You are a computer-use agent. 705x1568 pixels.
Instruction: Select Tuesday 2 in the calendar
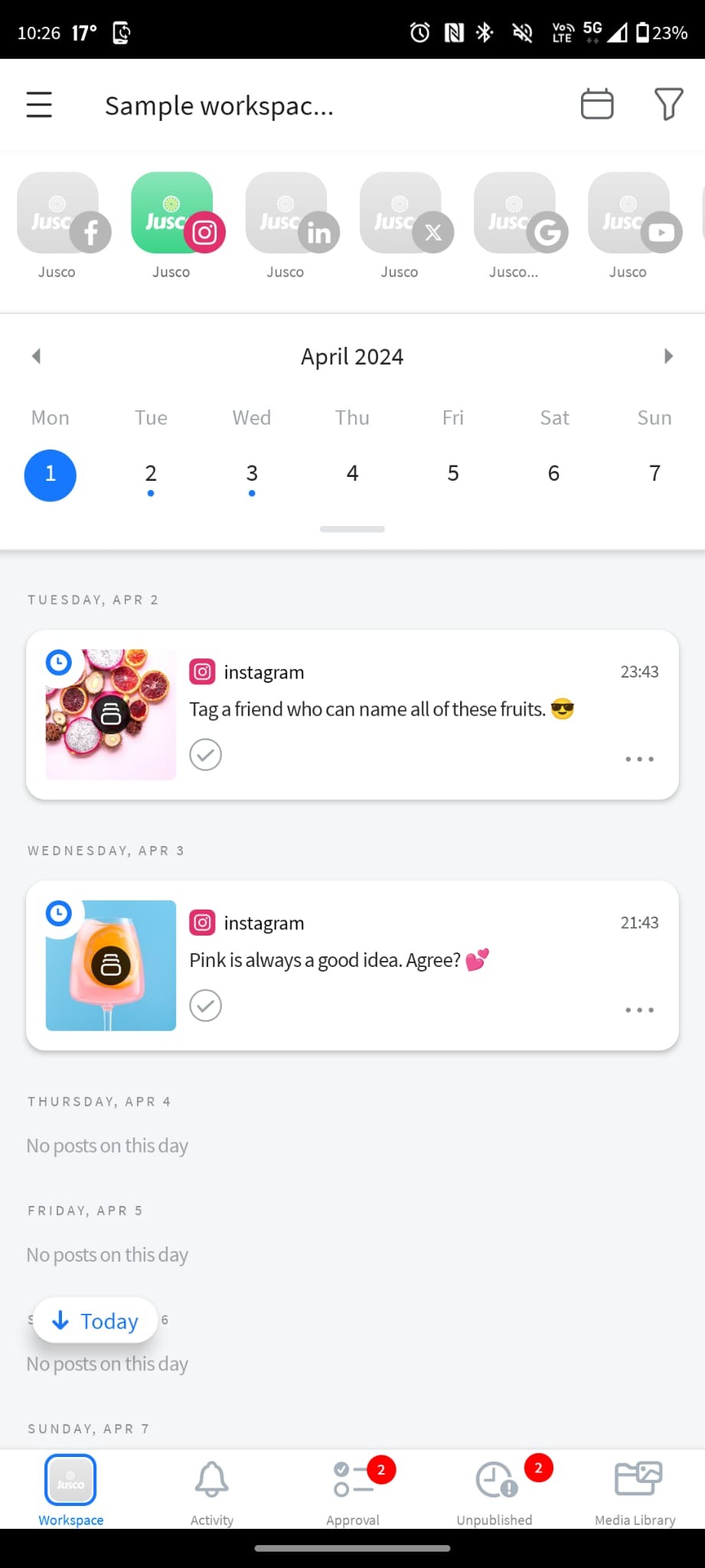[x=151, y=475]
